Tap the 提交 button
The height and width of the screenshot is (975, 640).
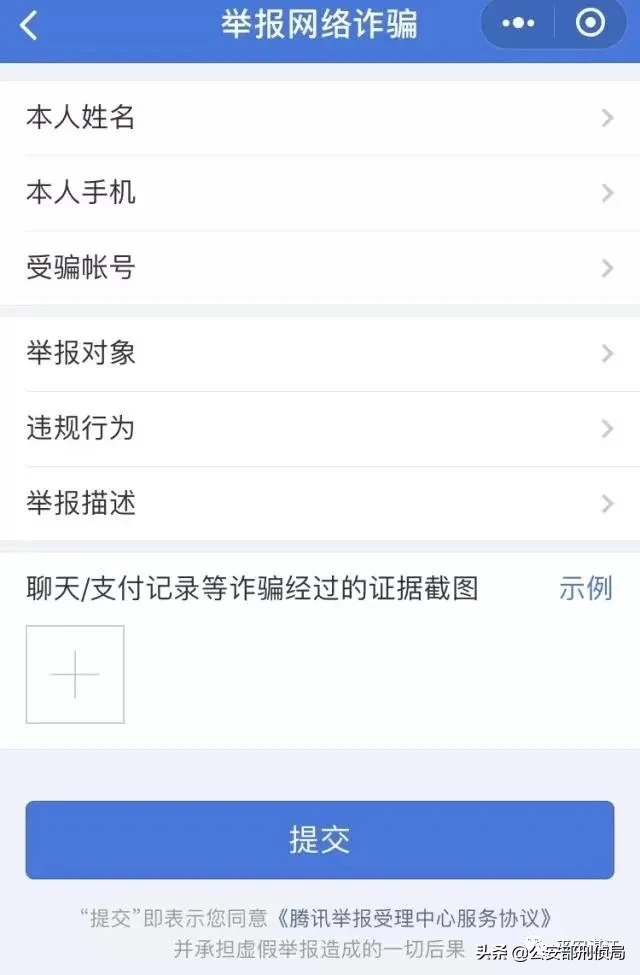click(x=320, y=840)
